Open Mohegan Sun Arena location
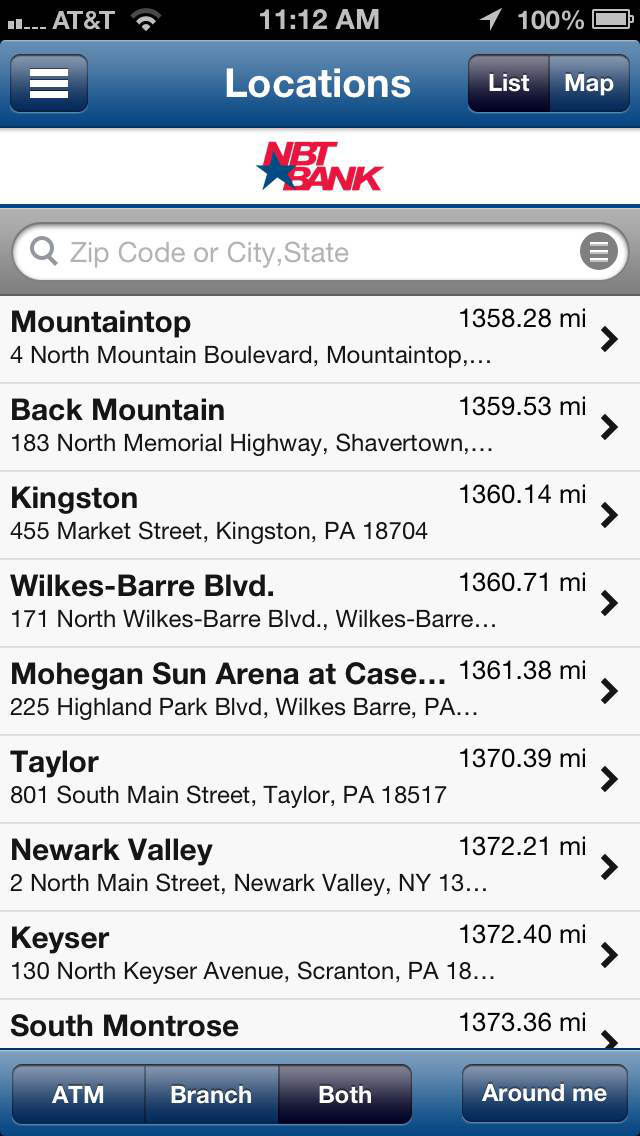 [x=320, y=692]
